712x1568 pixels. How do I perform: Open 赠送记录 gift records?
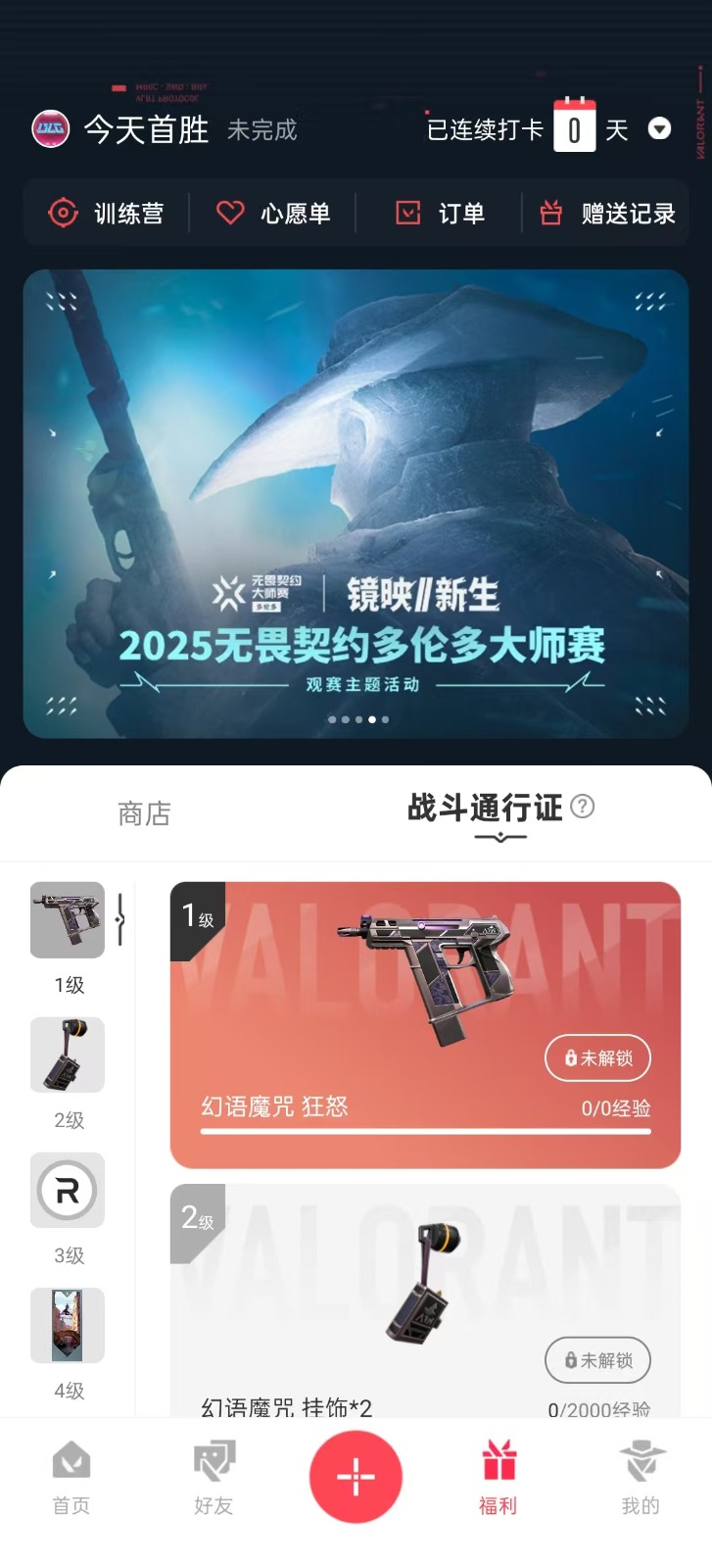[607, 213]
